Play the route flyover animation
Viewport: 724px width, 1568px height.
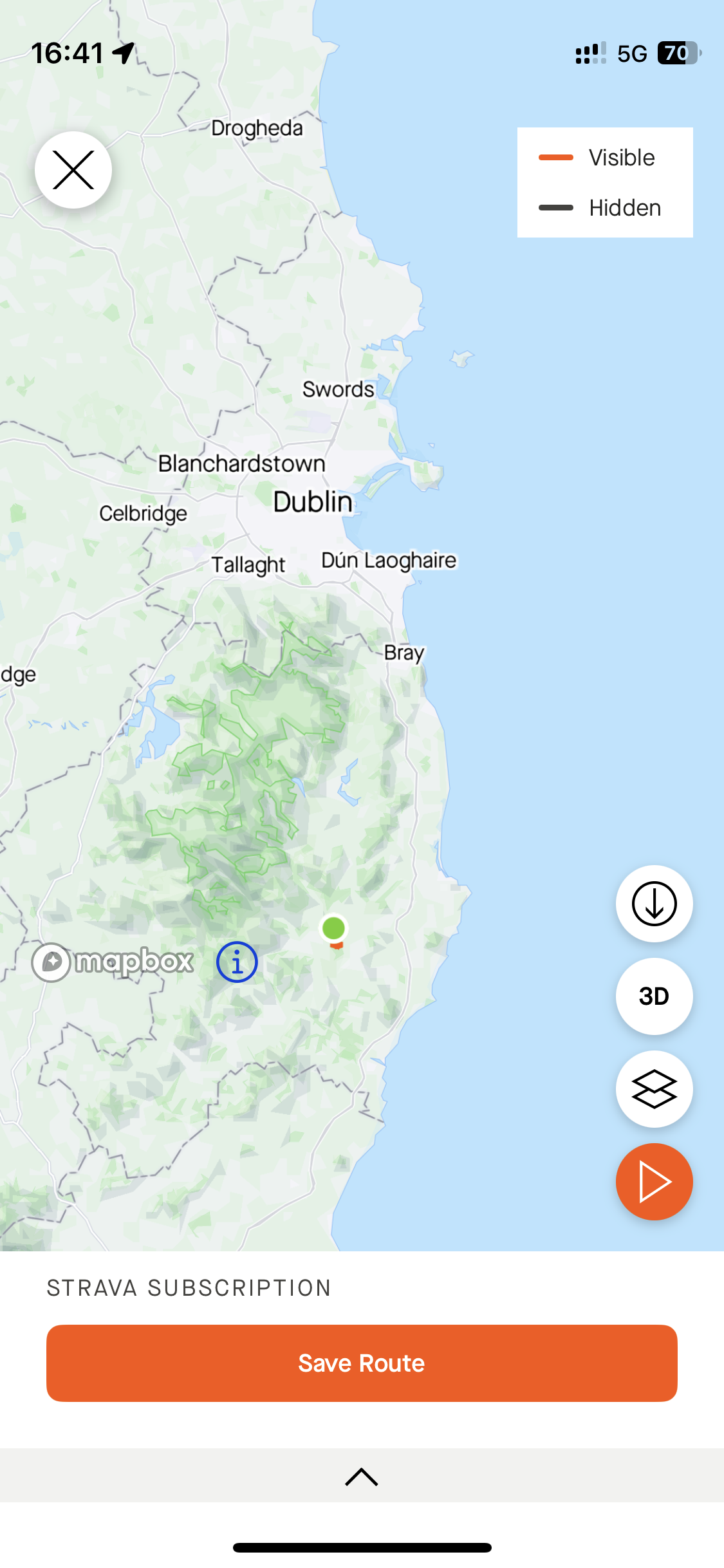[x=654, y=1182]
